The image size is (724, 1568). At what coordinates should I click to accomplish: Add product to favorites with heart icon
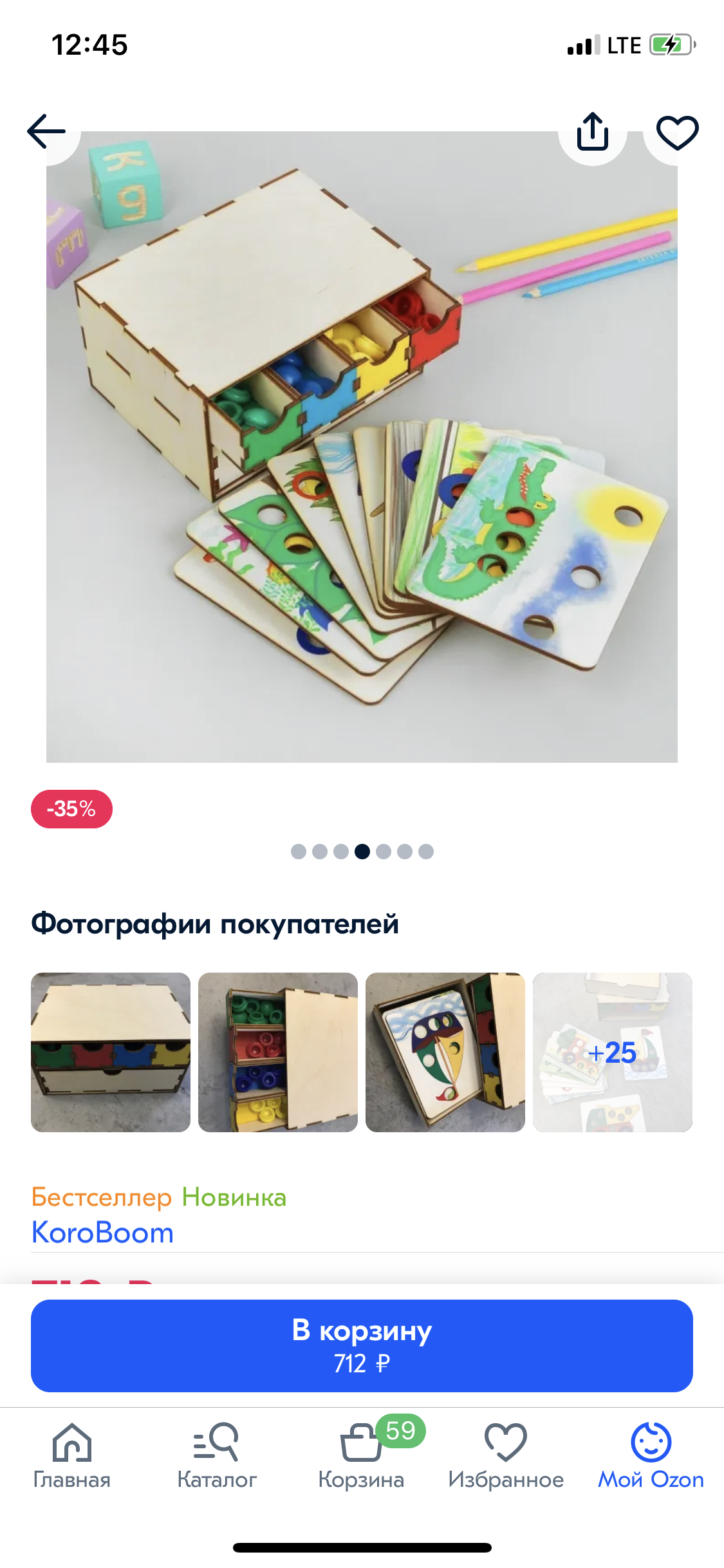pyautogui.click(x=677, y=133)
